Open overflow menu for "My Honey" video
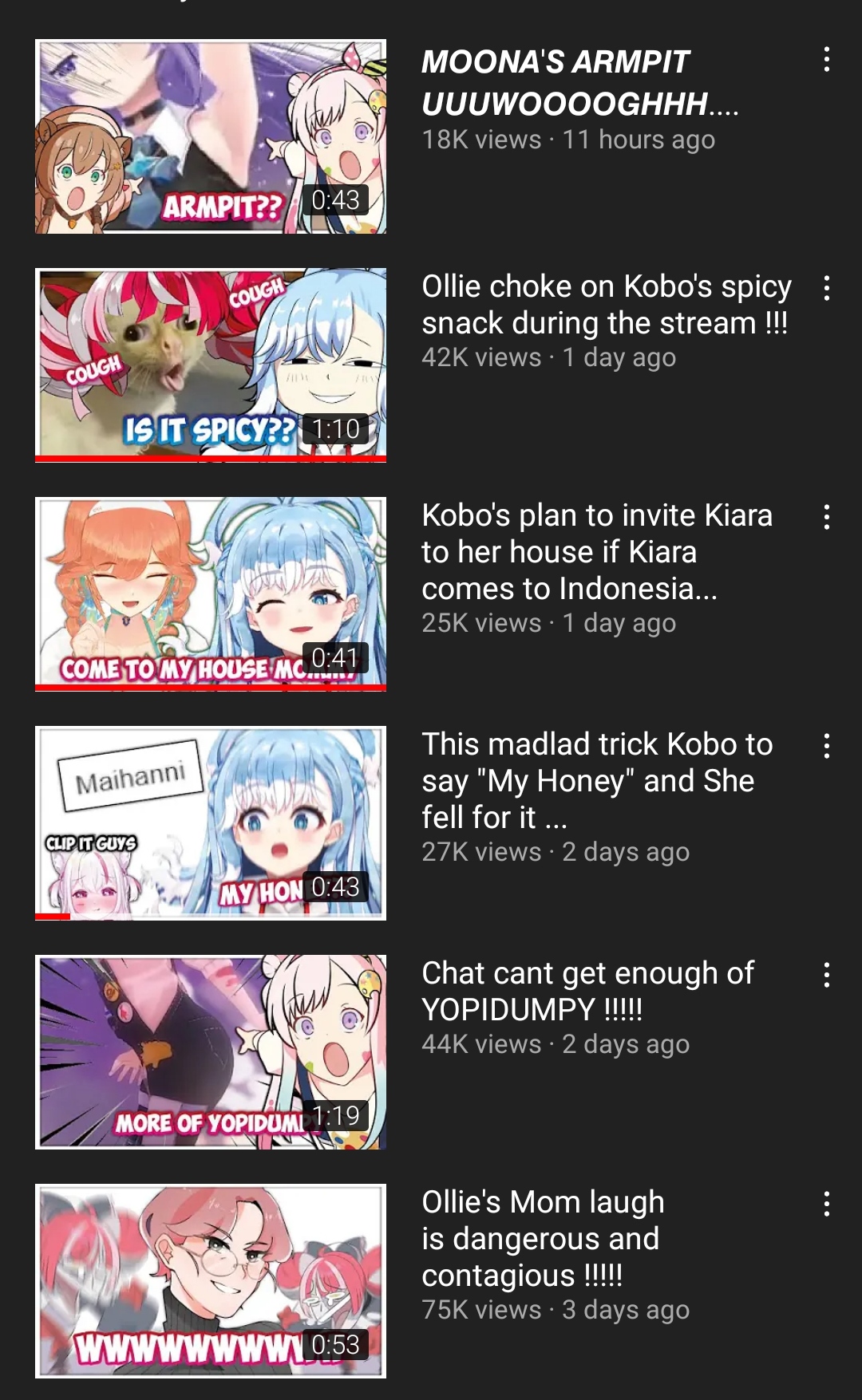 tap(826, 747)
